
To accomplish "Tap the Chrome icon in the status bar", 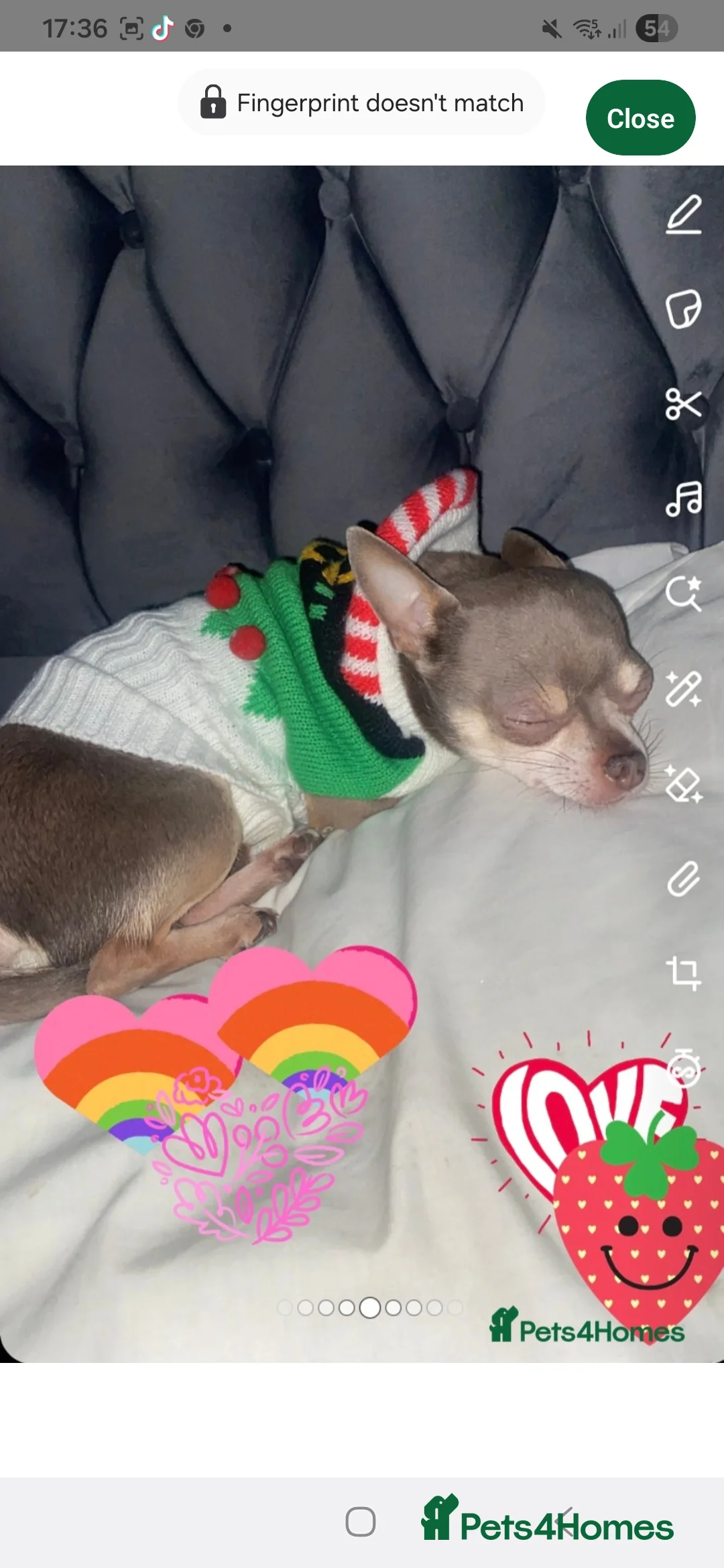I will (195, 28).
